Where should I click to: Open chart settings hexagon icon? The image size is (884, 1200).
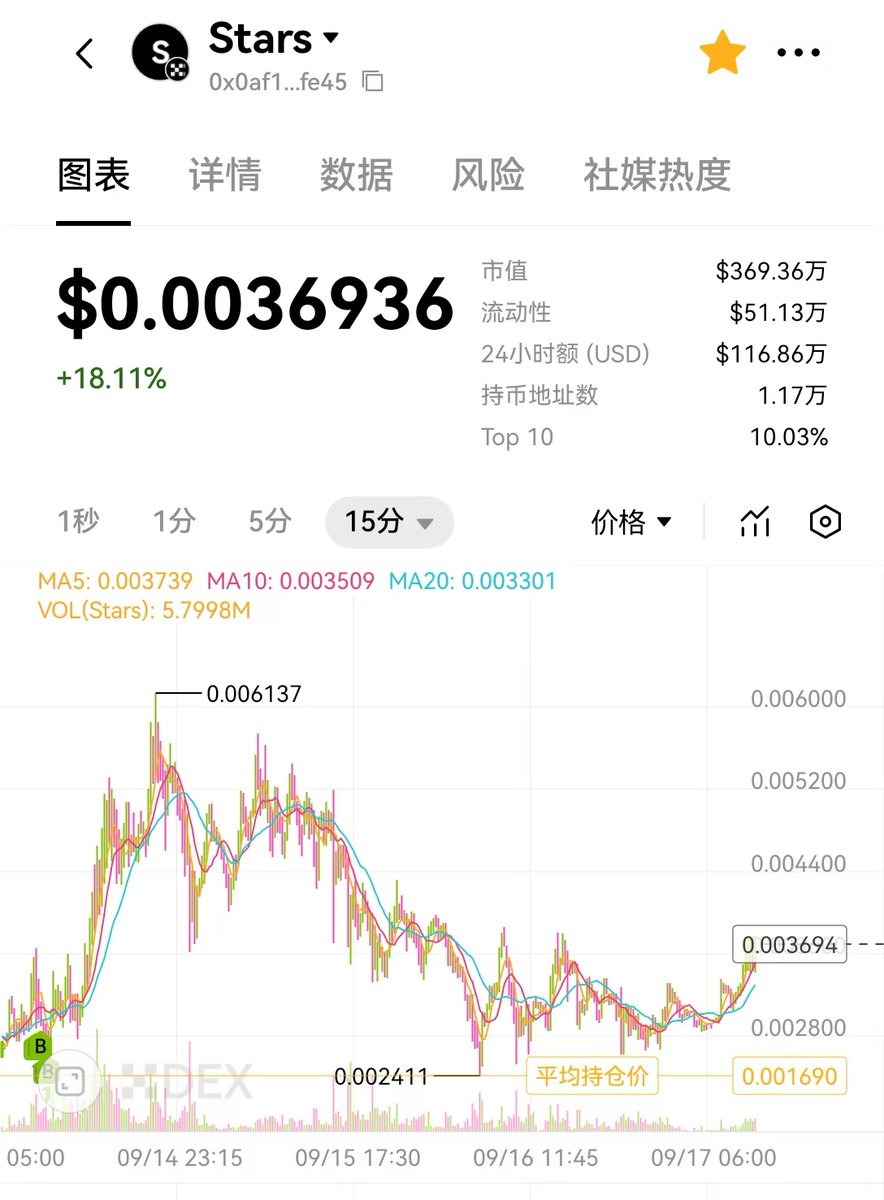point(825,522)
